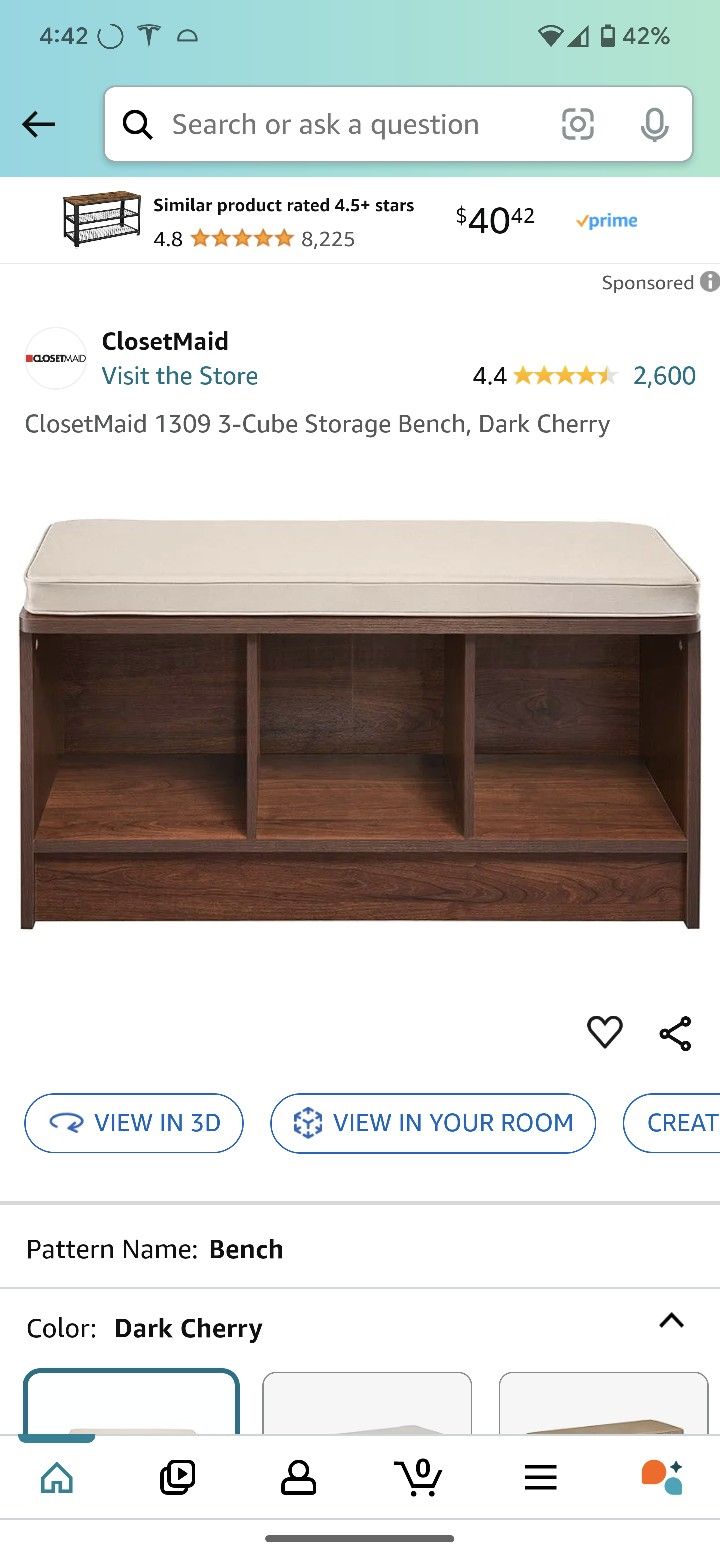
Task: Launch View in Your Room
Action: (x=432, y=1123)
